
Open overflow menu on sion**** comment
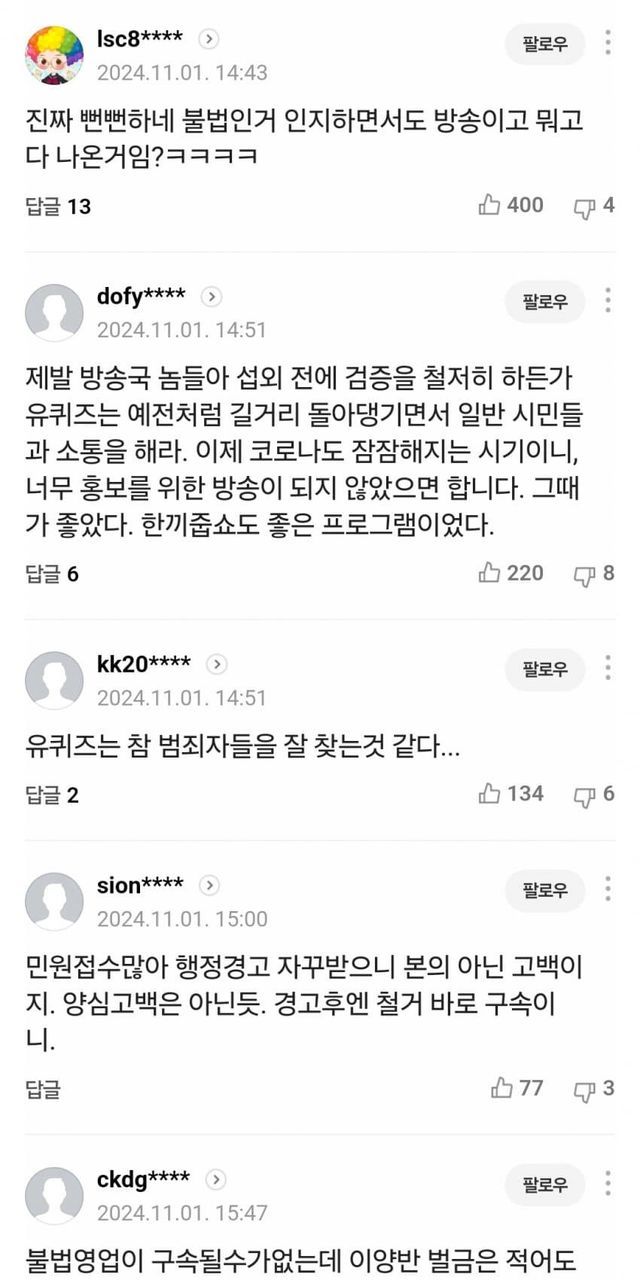[608, 889]
